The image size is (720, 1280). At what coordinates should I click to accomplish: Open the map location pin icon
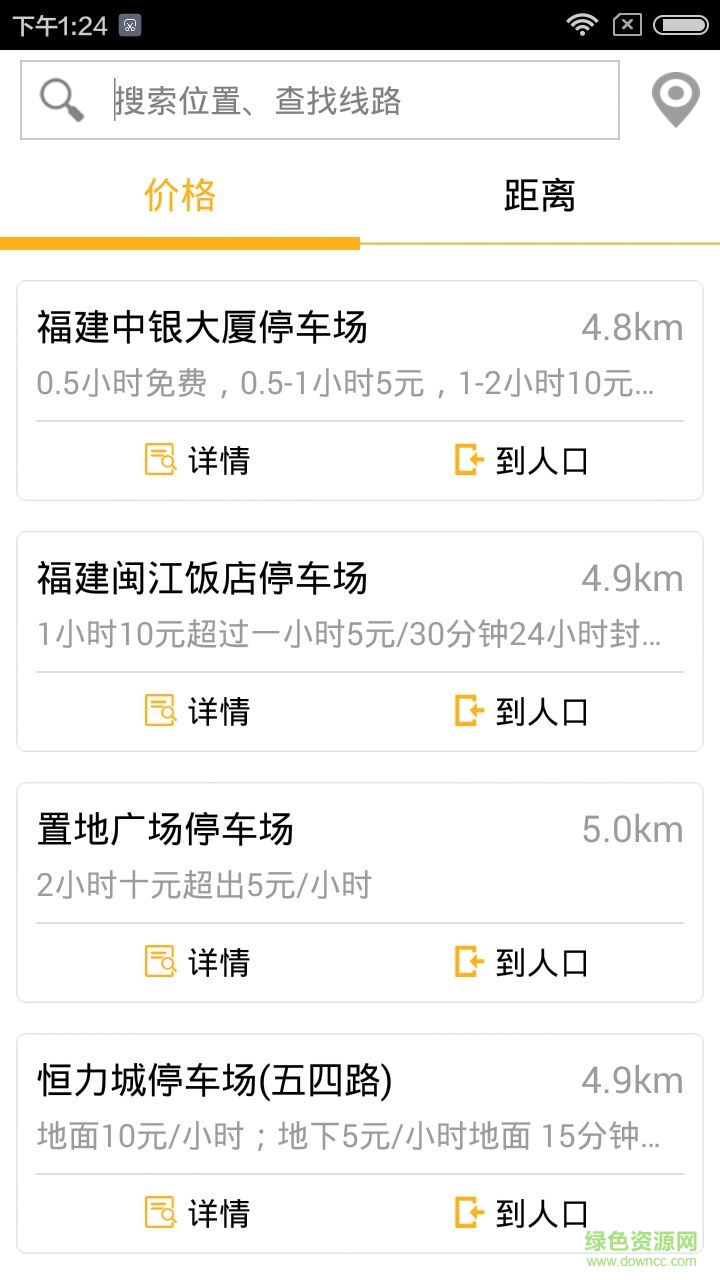(x=675, y=100)
